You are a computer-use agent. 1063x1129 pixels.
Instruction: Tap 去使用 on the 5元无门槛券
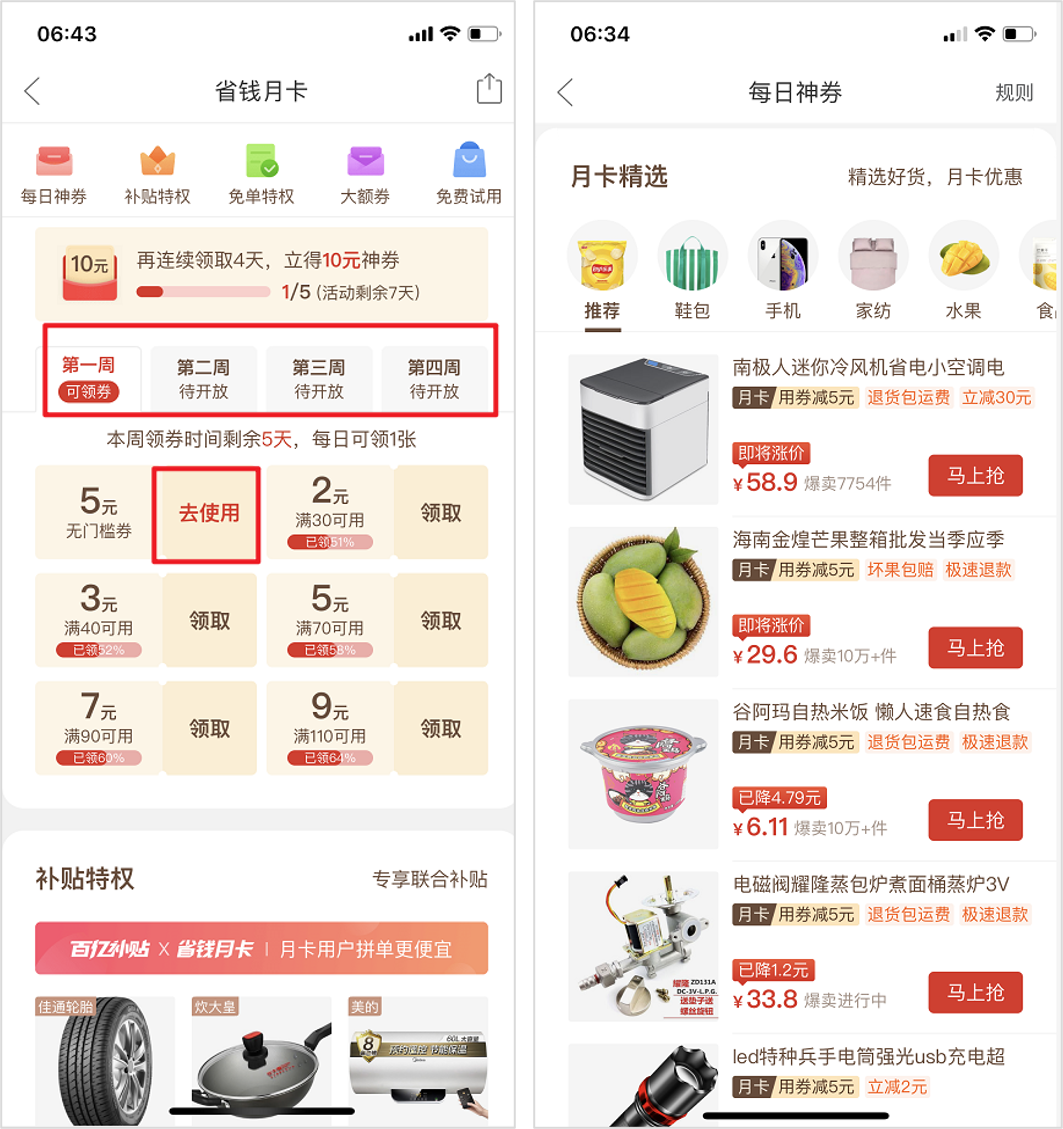pyautogui.click(x=208, y=514)
